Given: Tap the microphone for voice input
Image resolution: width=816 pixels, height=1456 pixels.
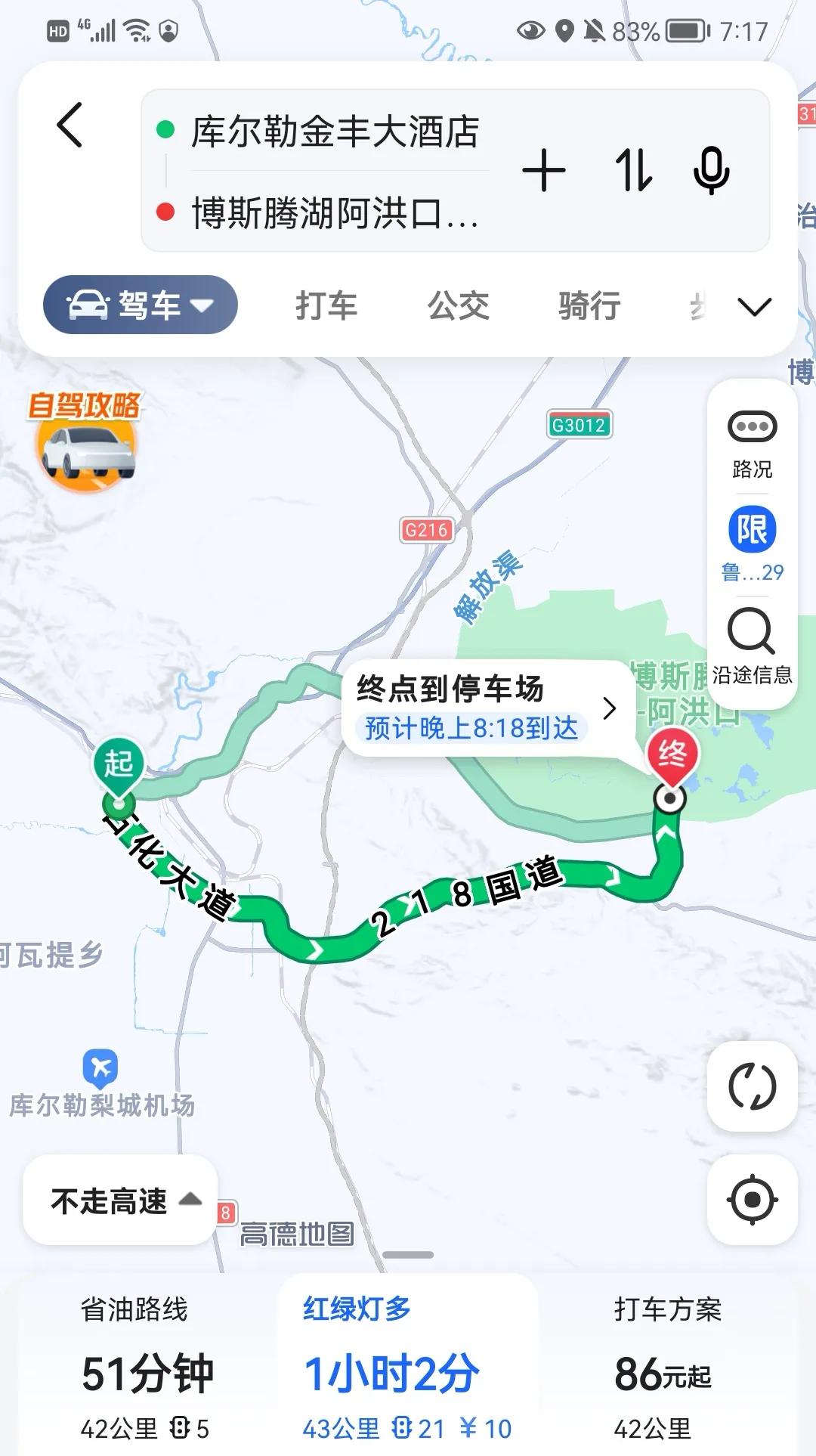Looking at the screenshot, I should pos(711,169).
